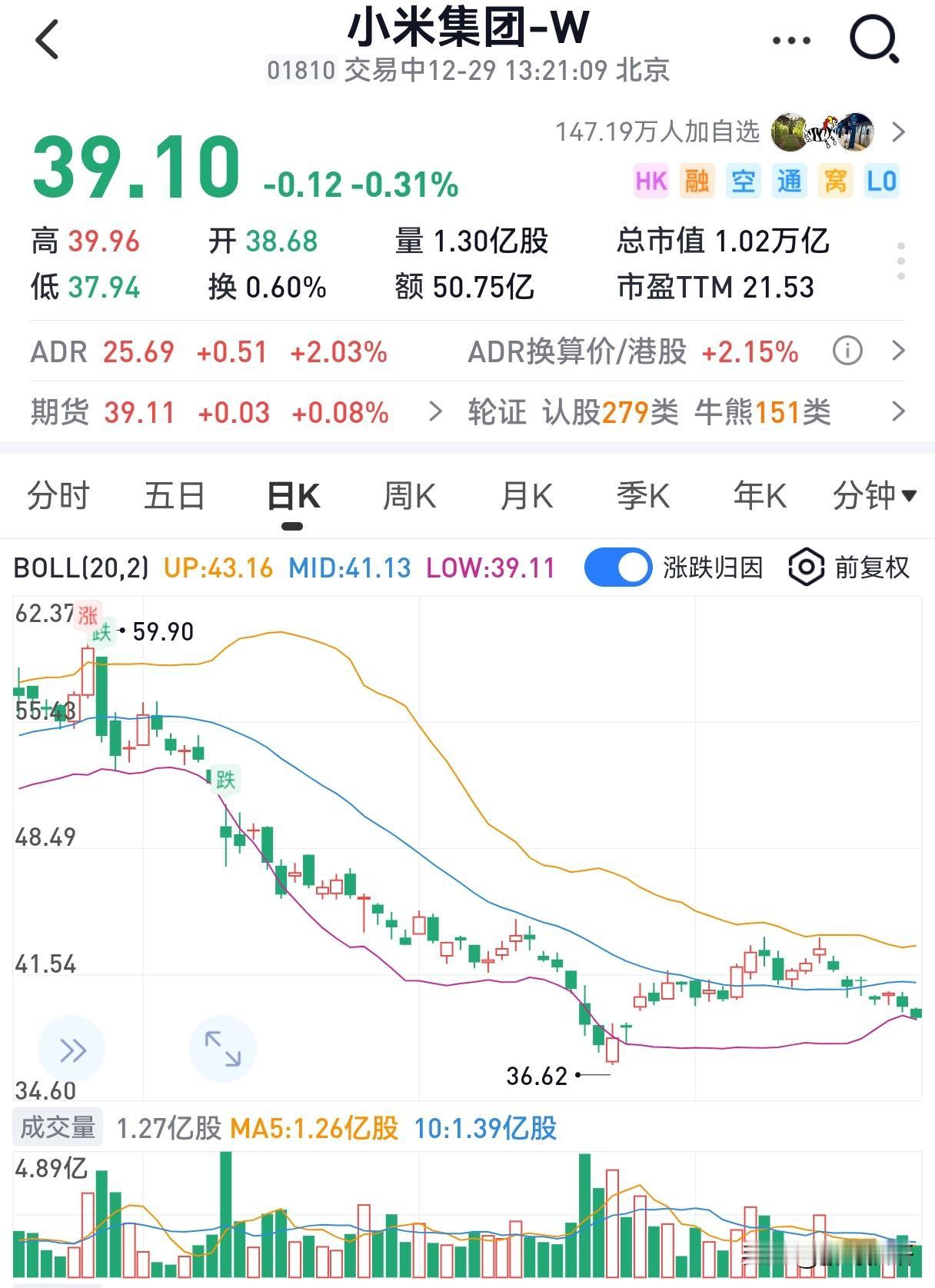This screenshot has height=1288, width=935.
Task: Click the fullscreen chart expand icon
Action: (223, 1047)
